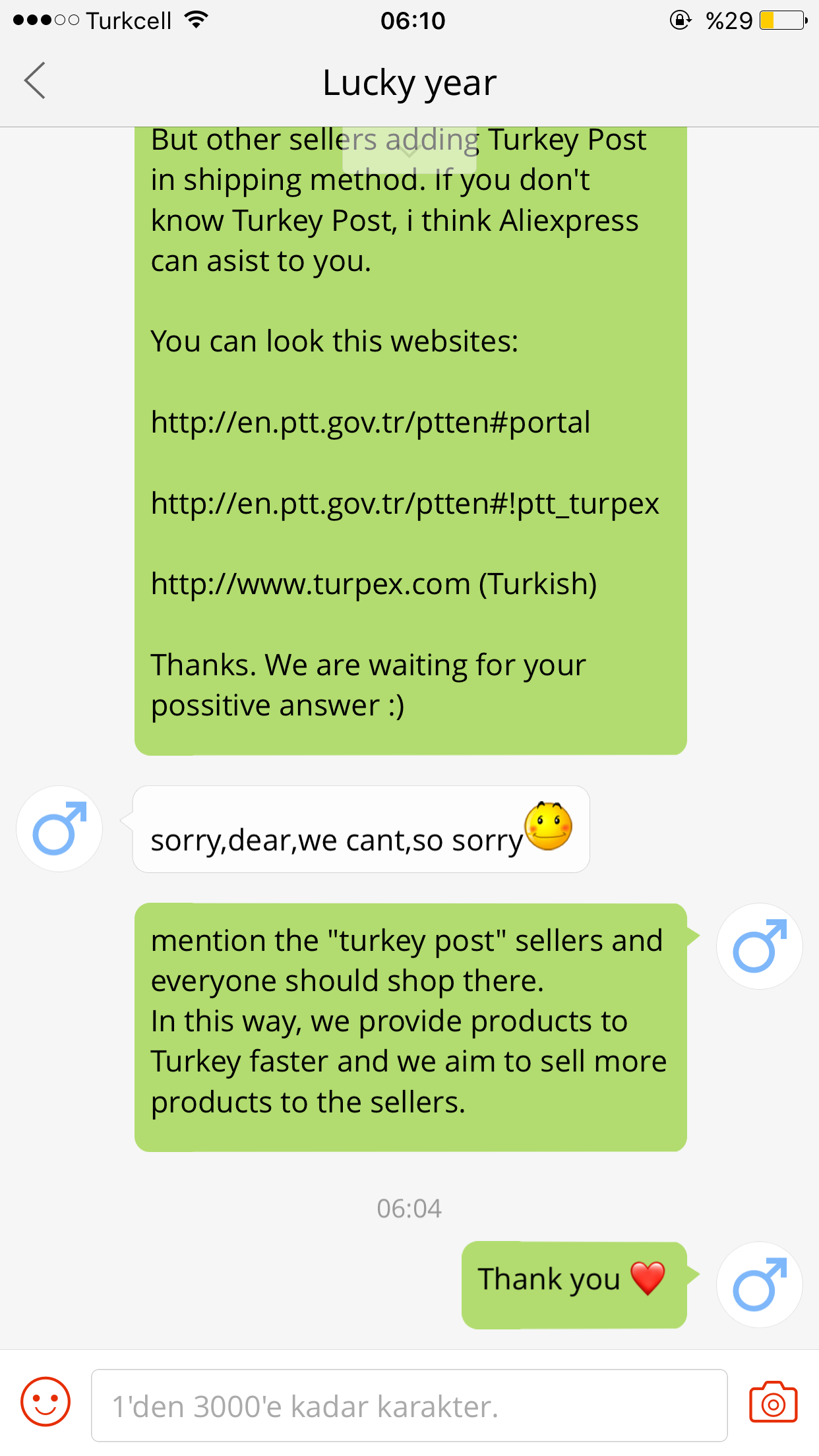Open the ptt_turpex link
This screenshot has height=1456, width=819.
404,504
